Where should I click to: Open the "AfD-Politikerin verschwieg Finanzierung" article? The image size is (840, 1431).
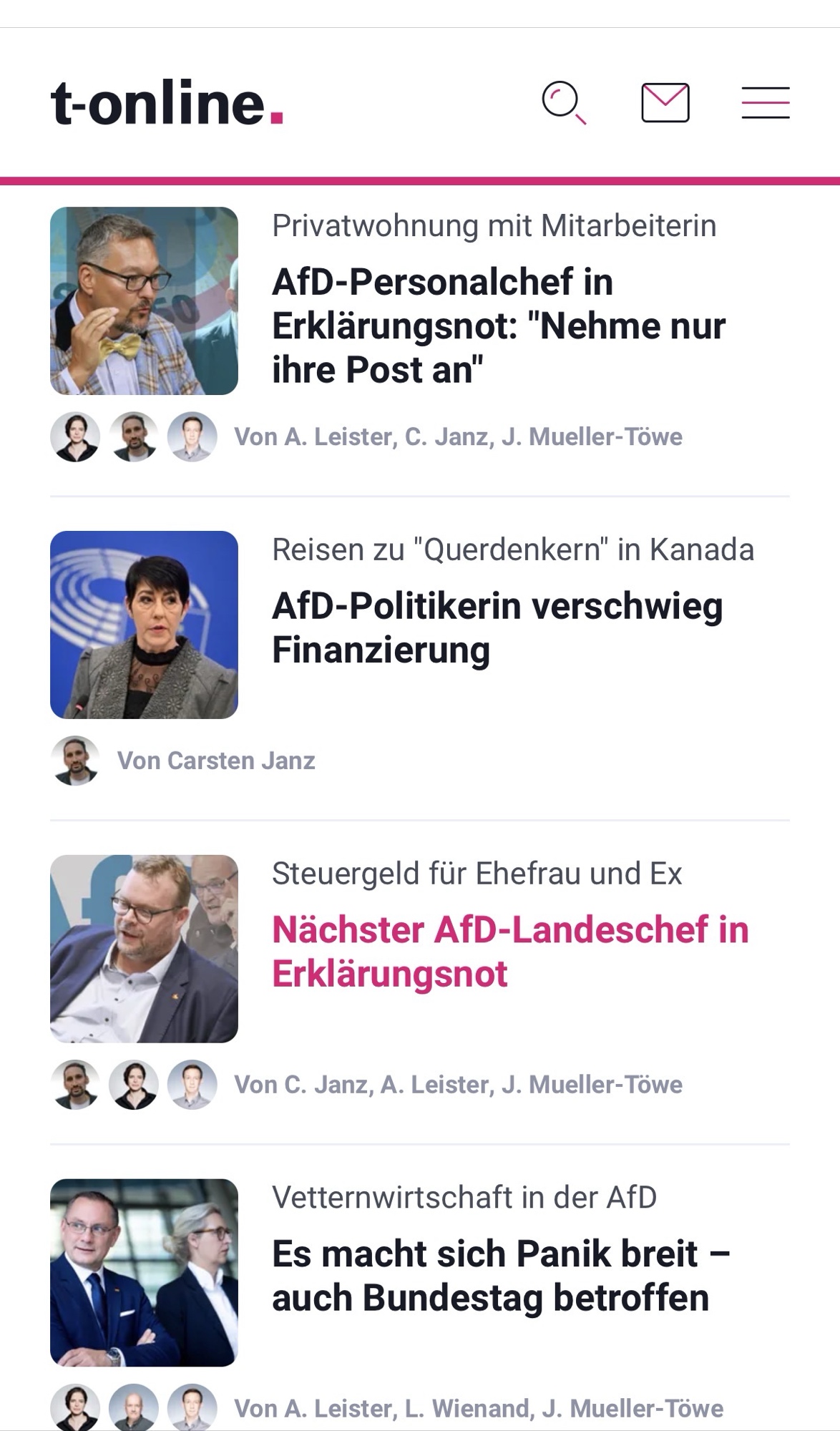click(x=497, y=627)
